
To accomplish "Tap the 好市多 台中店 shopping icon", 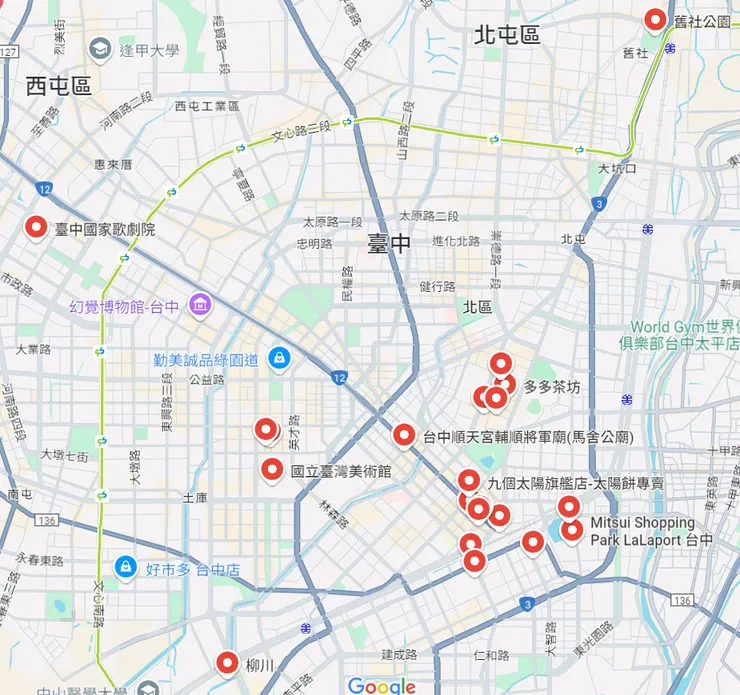I will [x=125, y=567].
